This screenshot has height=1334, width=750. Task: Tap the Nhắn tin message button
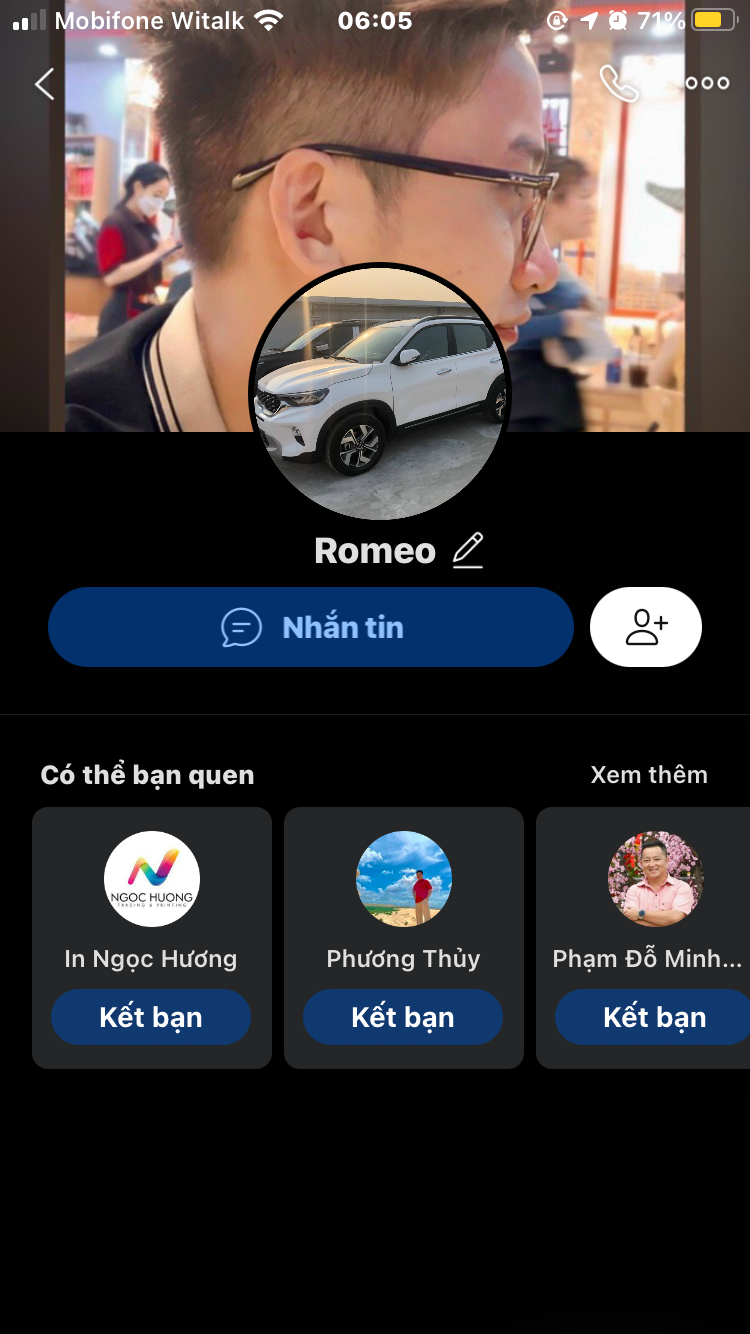(311, 627)
